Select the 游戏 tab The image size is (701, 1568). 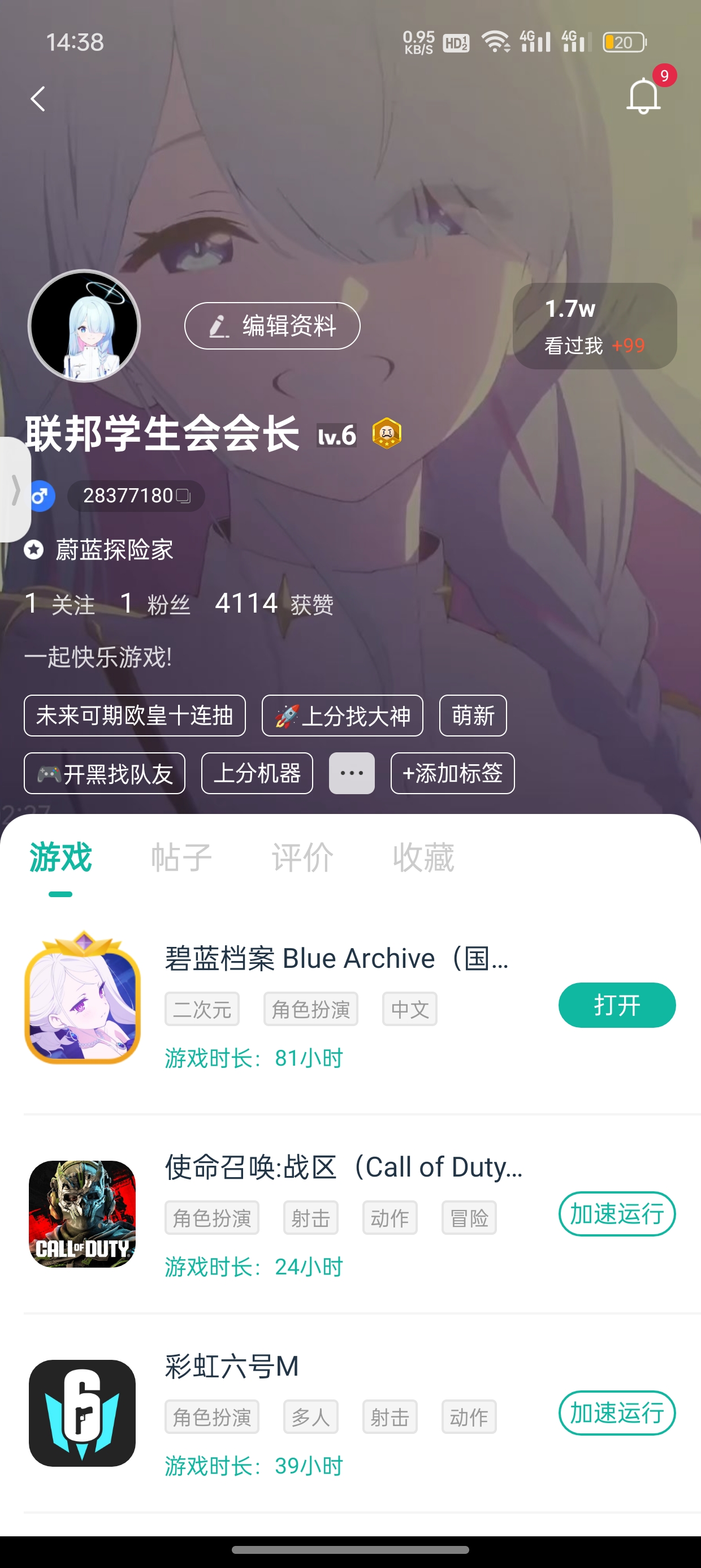[x=60, y=857]
